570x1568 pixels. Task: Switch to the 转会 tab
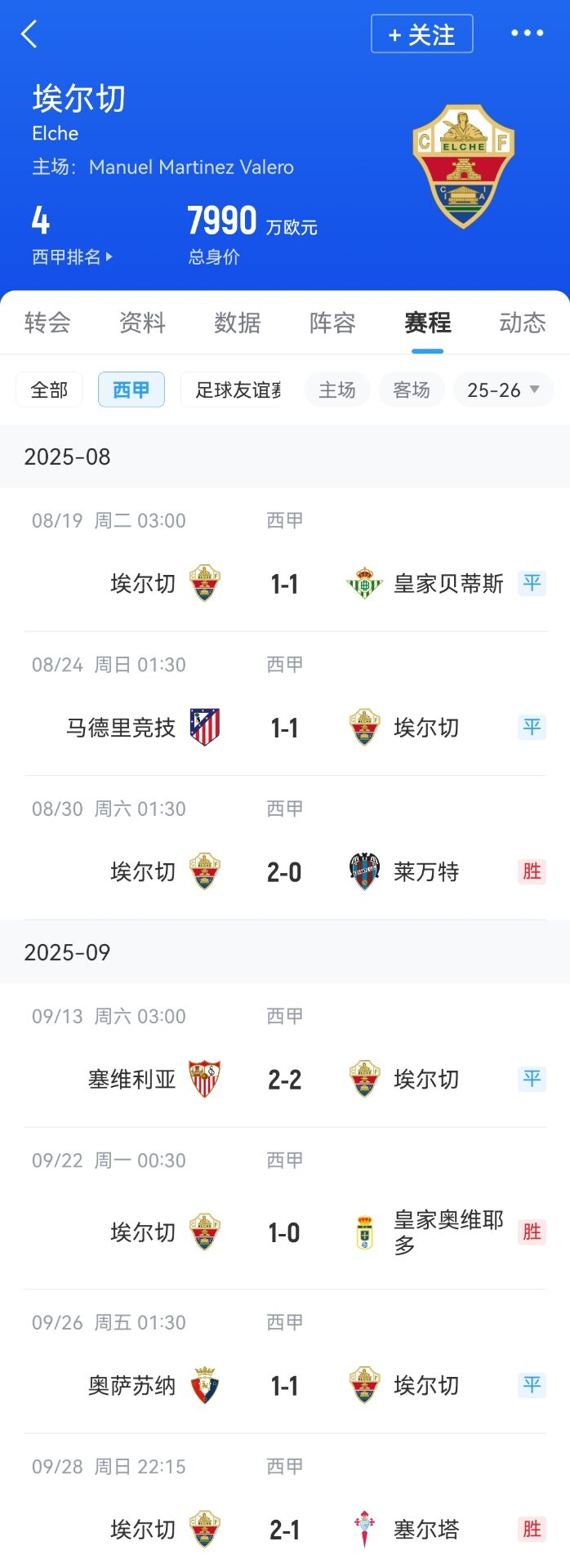(47, 323)
